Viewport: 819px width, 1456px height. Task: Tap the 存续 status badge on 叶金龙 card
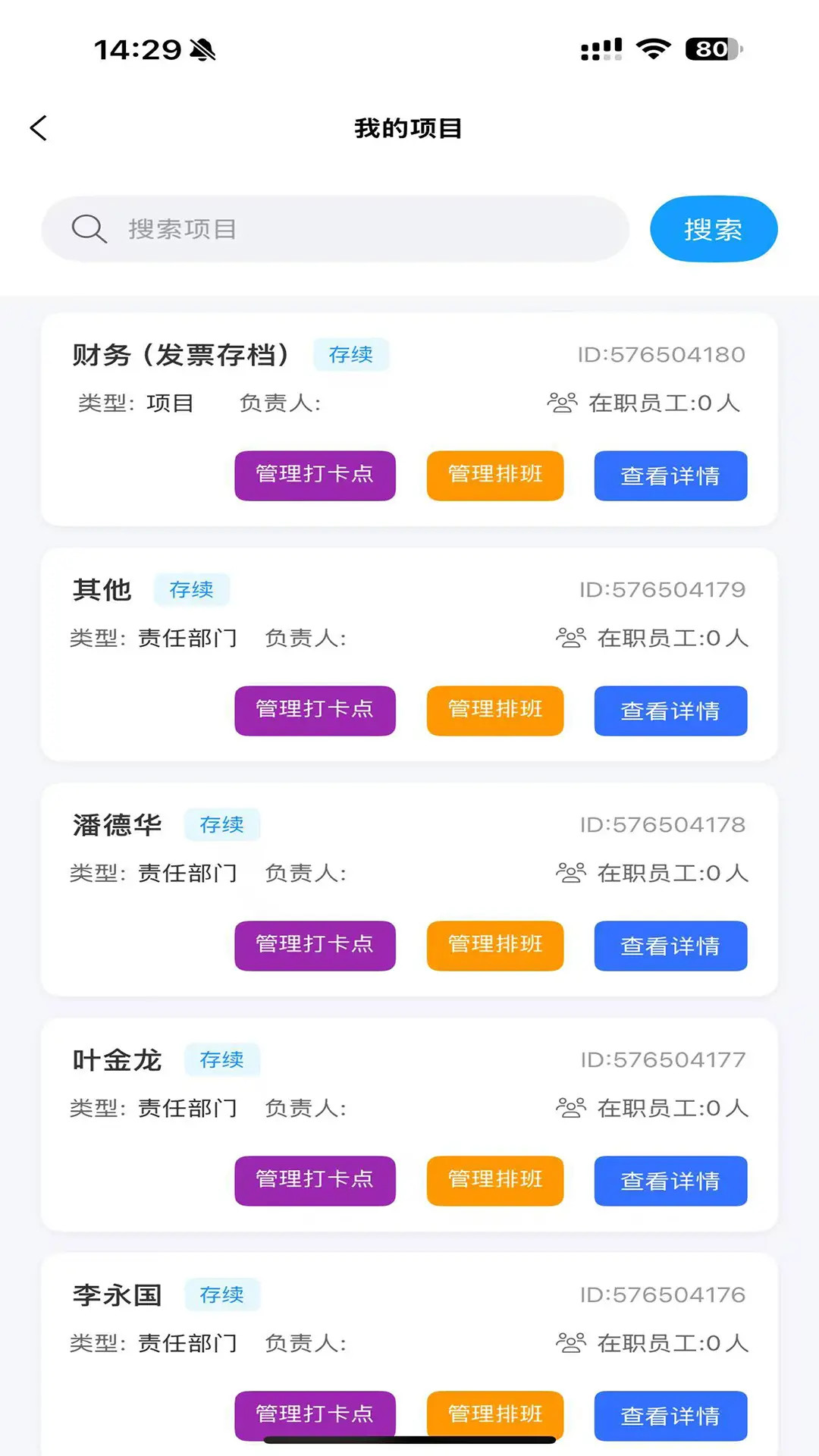[x=222, y=1060]
